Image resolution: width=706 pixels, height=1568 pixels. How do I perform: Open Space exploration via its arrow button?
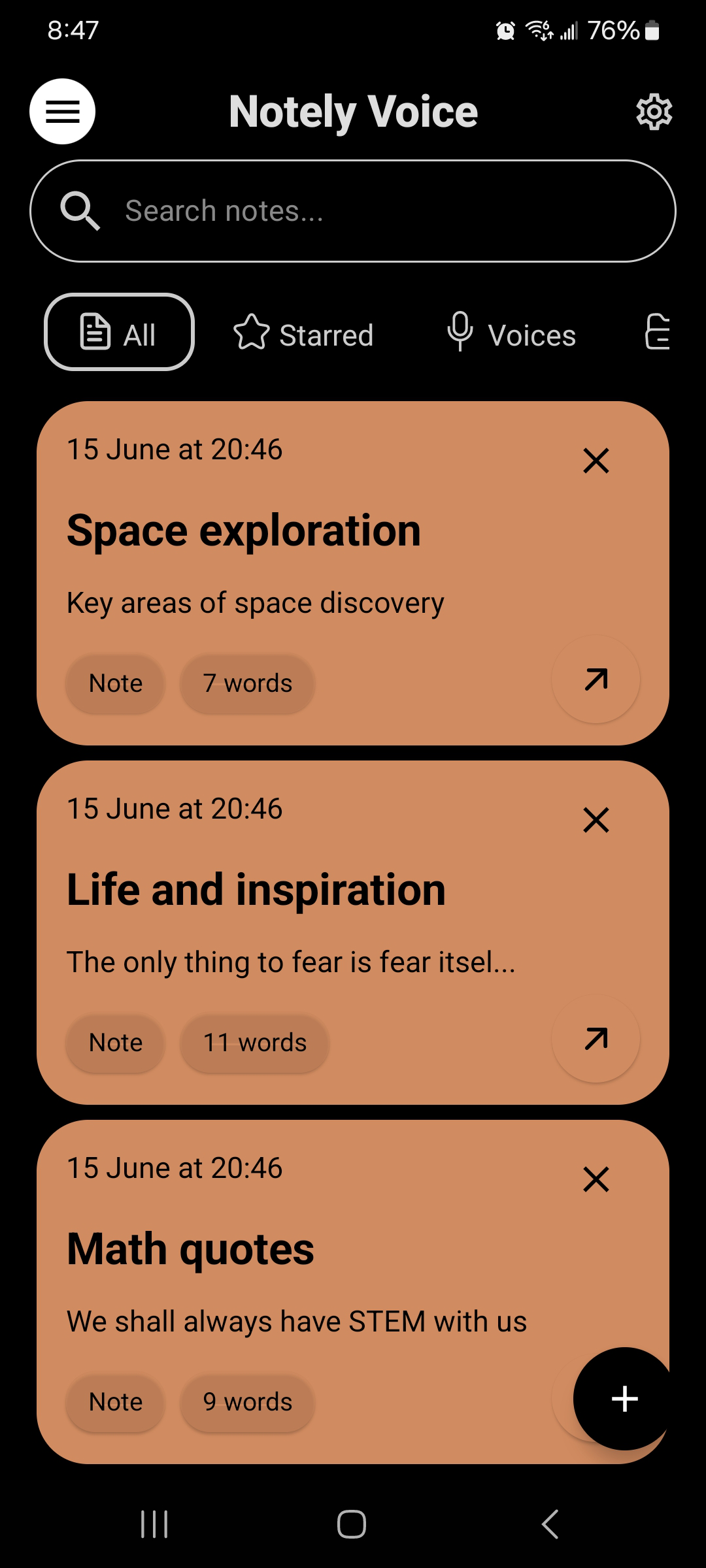pos(596,679)
